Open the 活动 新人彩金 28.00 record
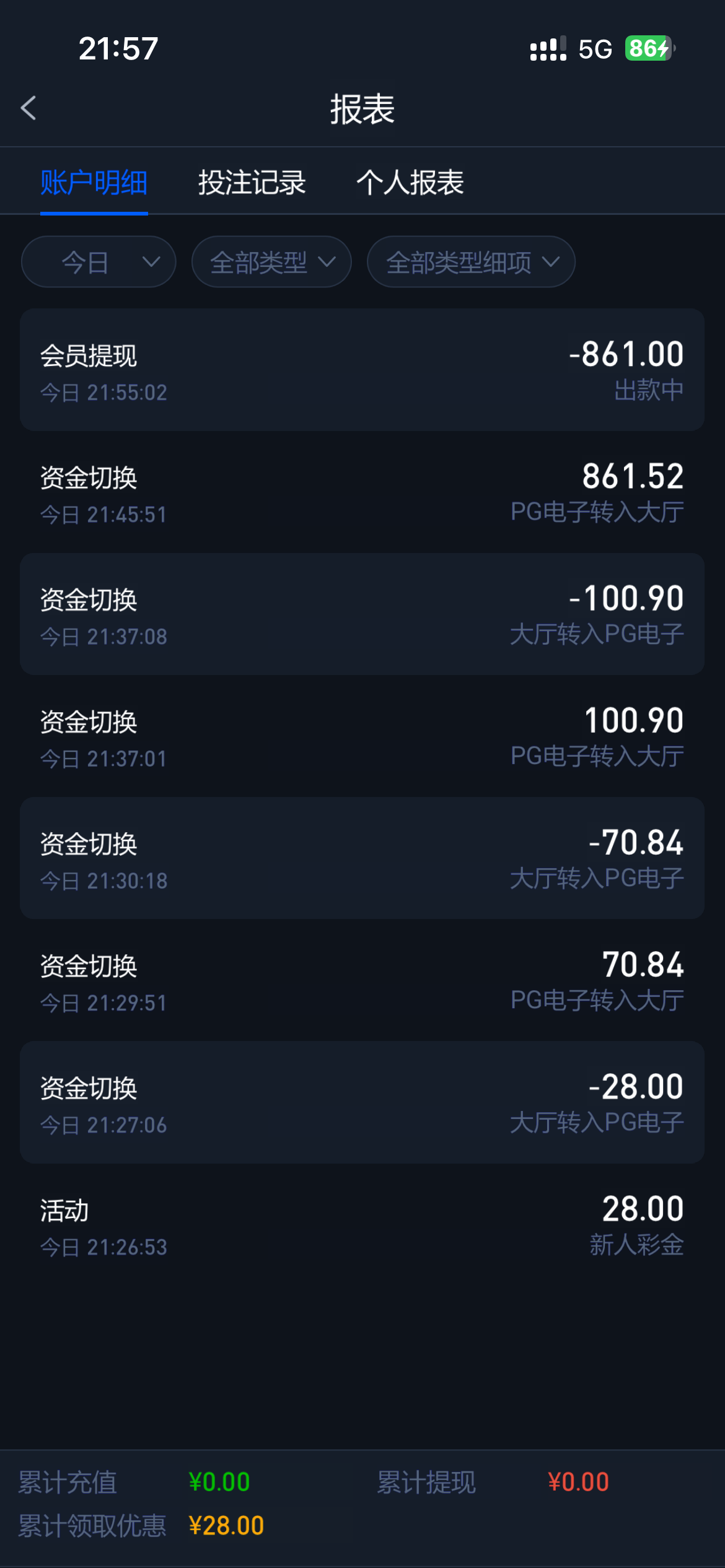The image size is (725, 1568). (362, 1225)
